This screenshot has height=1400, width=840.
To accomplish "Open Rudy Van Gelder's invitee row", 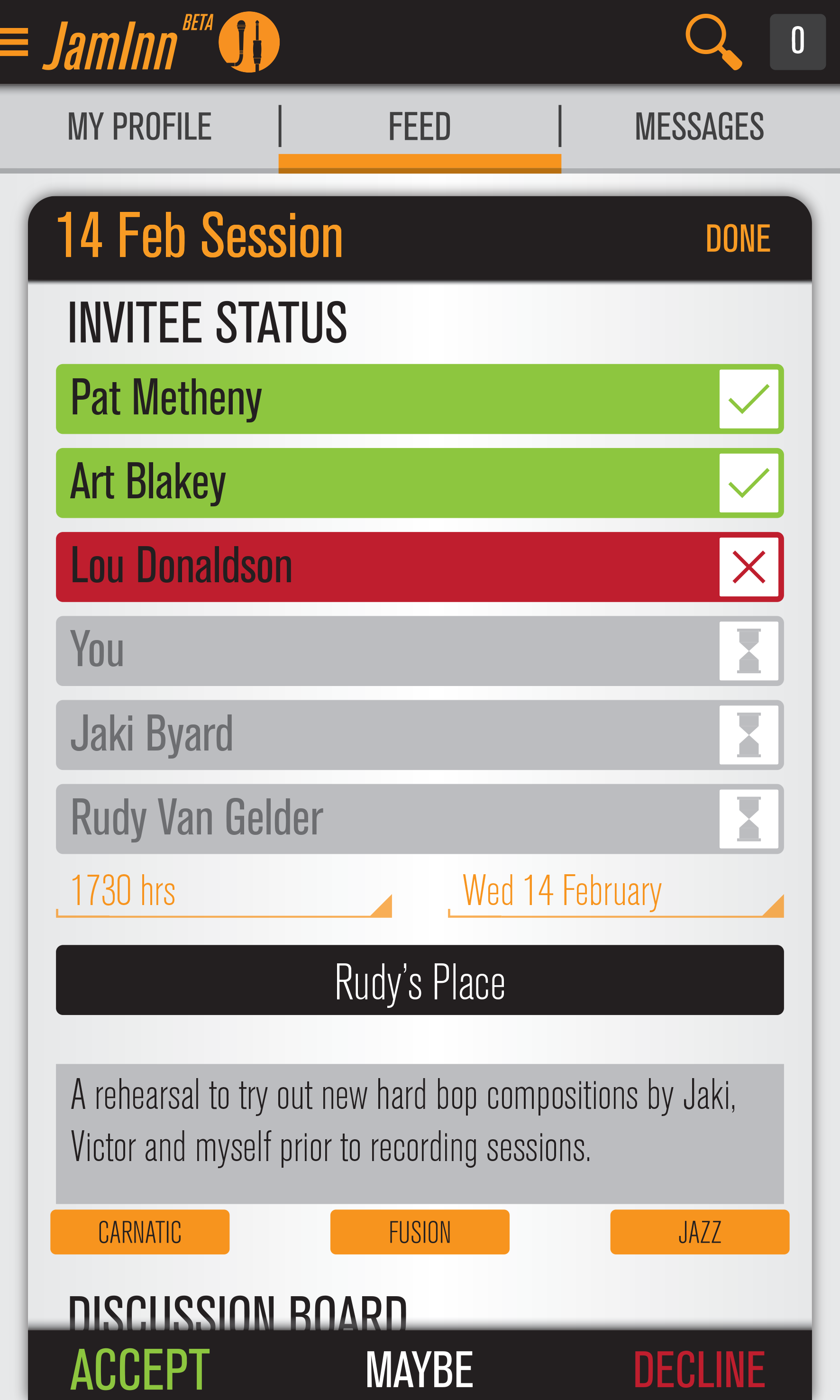I will pos(385,819).
